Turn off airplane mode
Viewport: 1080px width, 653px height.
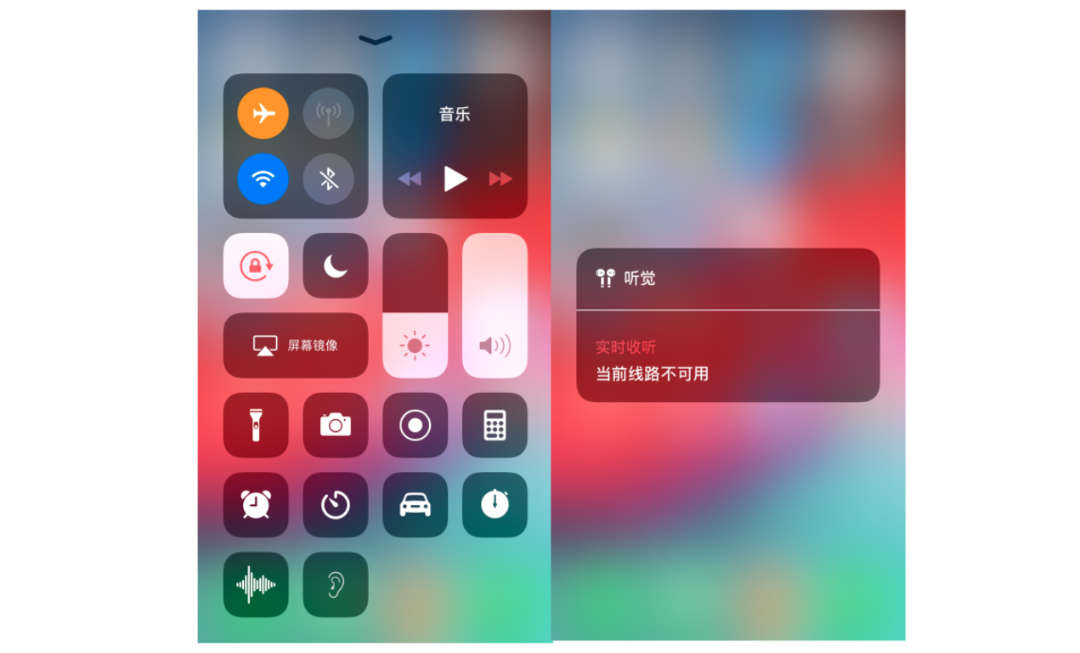pos(263,114)
